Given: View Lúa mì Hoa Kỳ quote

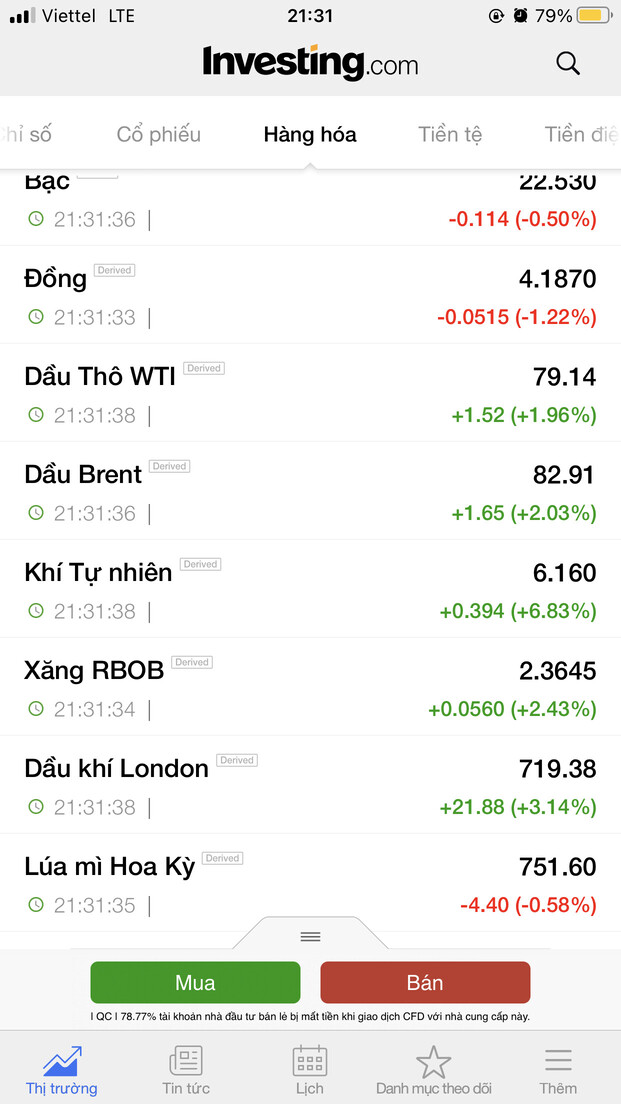Looking at the screenshot, I should tap(310, 883).
